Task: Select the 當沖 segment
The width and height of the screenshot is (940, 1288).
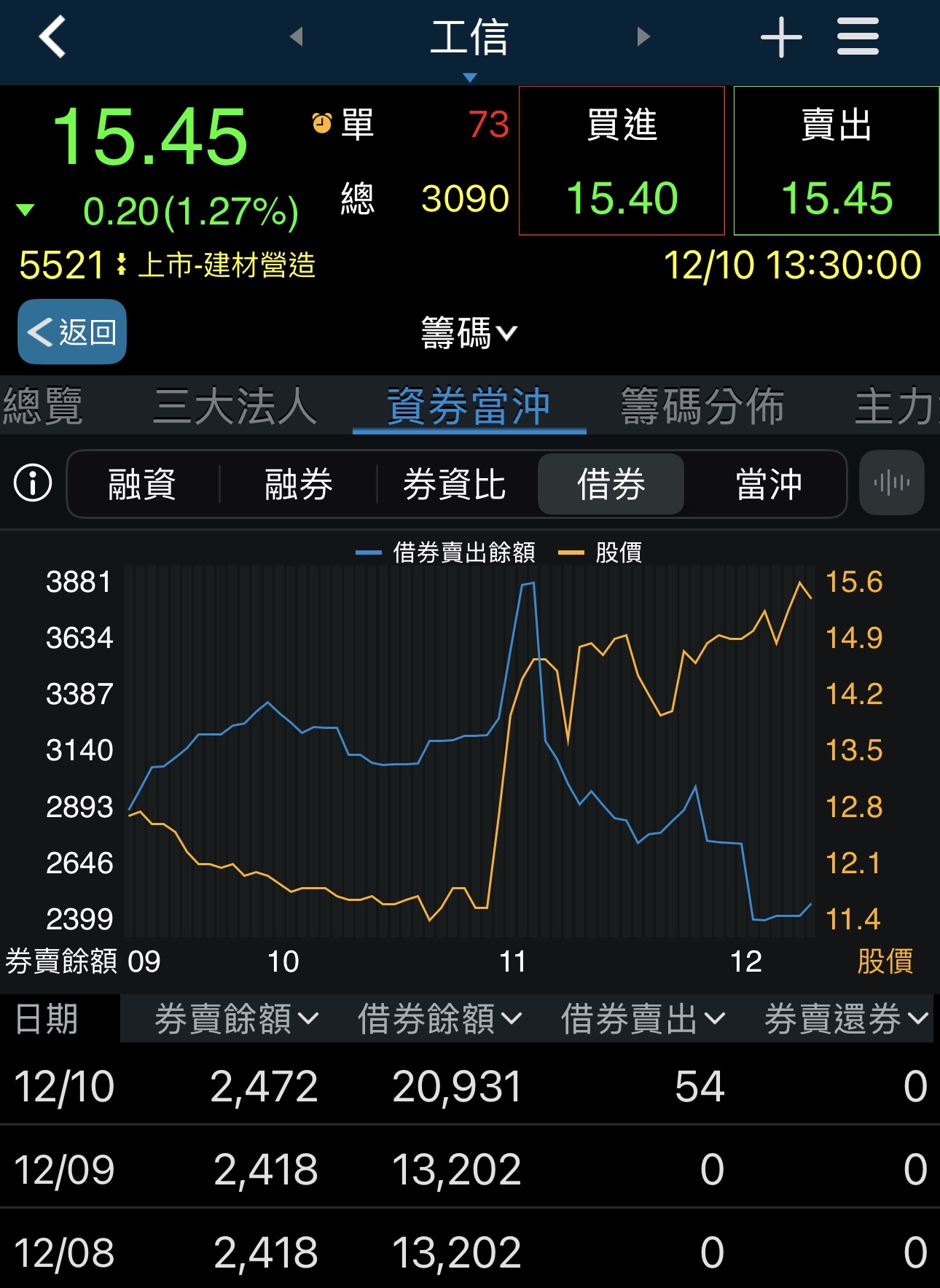Action: pyautogui.click(x=769, y=484)
